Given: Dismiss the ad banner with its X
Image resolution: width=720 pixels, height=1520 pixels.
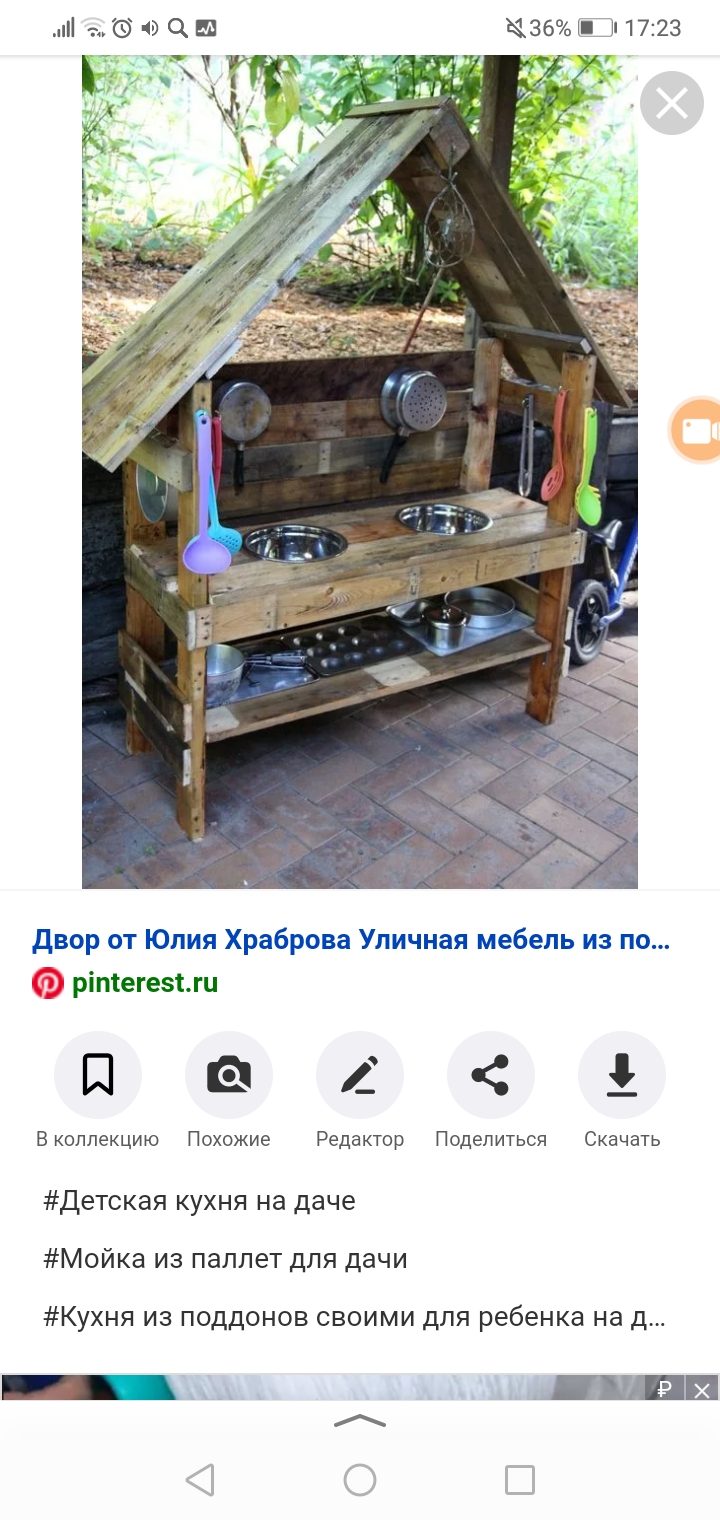Looking at the screenshot, I should coord(702,1389).
